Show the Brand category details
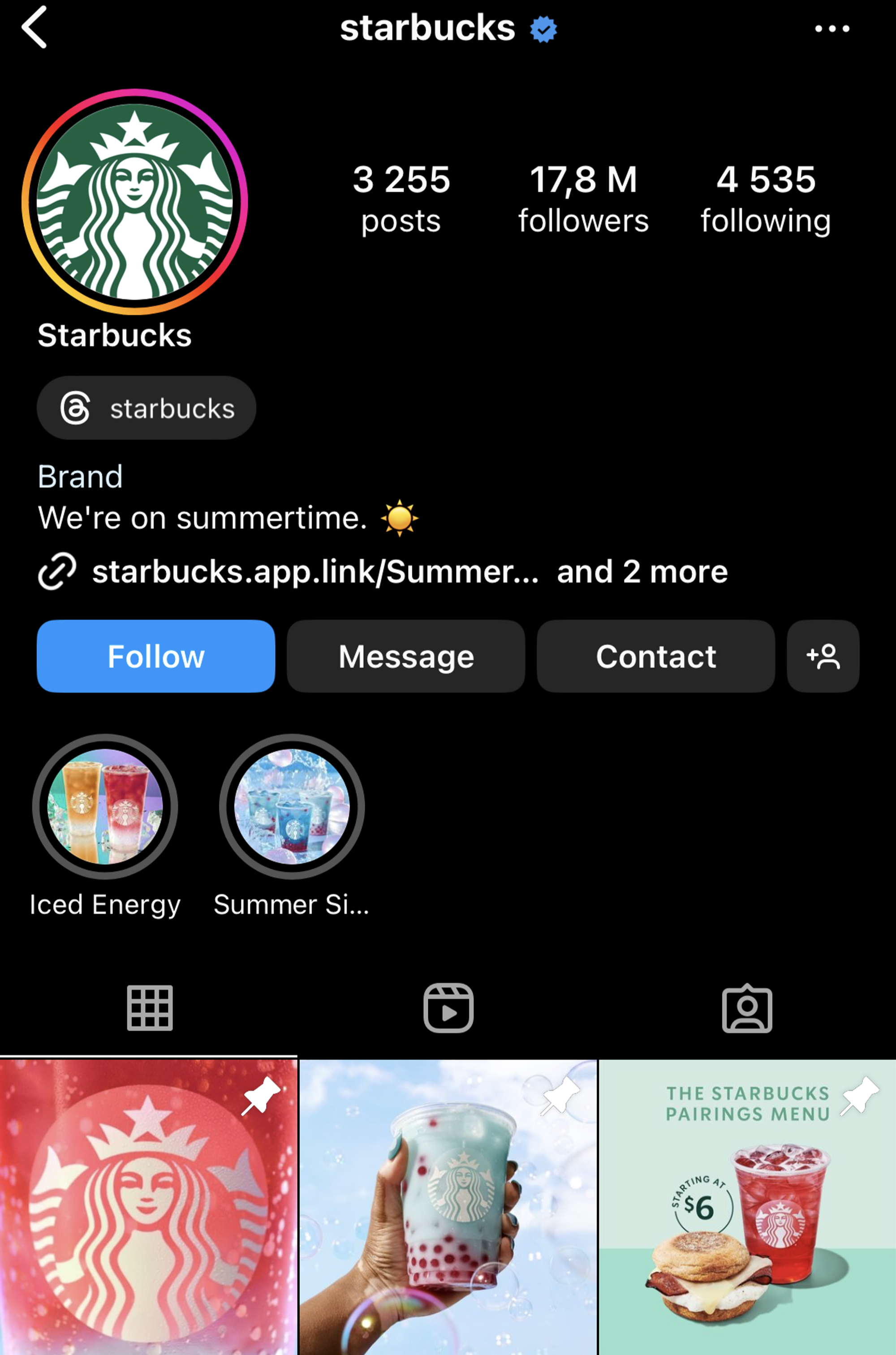Image resolution: width=896 pixels, height=1355 pixels. tap(80, 476)
